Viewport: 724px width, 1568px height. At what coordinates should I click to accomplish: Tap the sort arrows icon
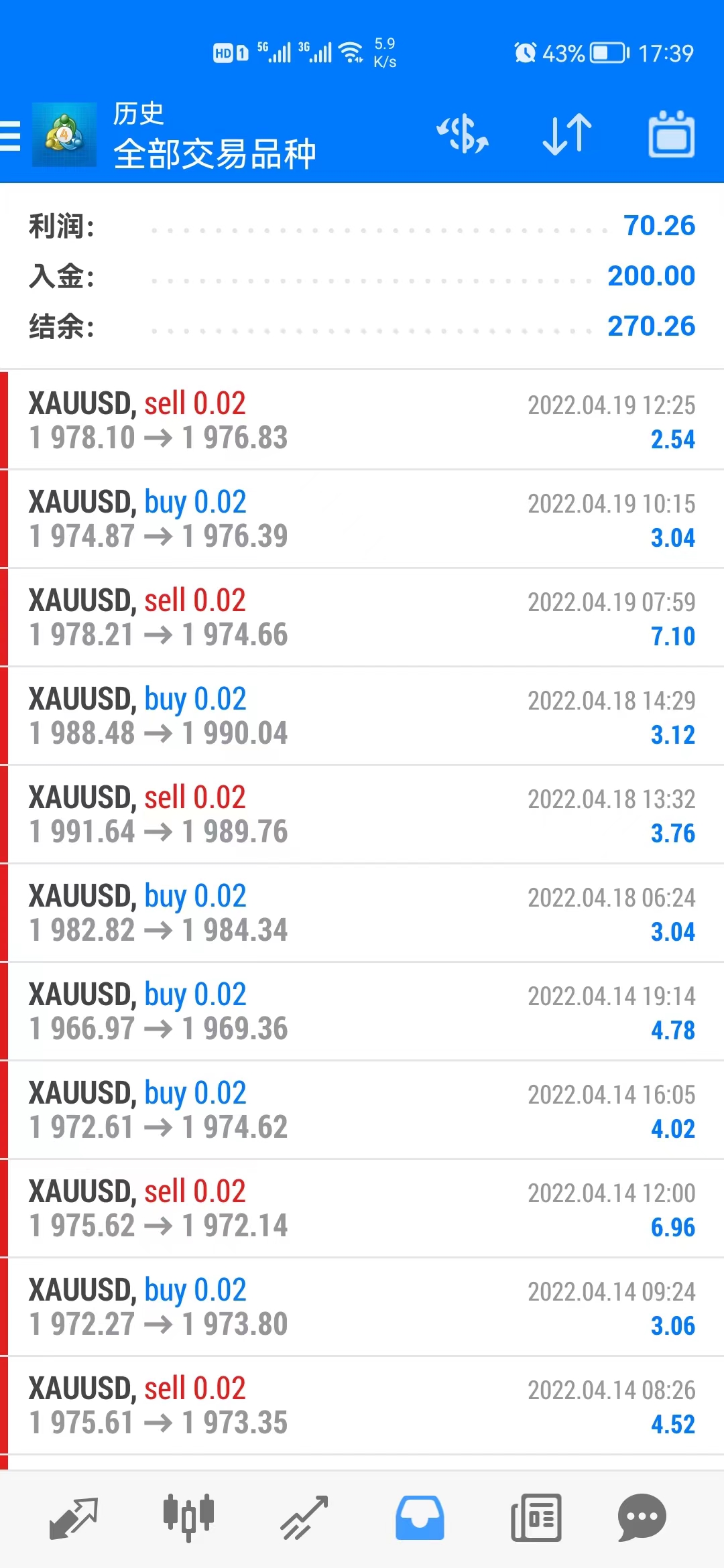click(x=567, y=134)
